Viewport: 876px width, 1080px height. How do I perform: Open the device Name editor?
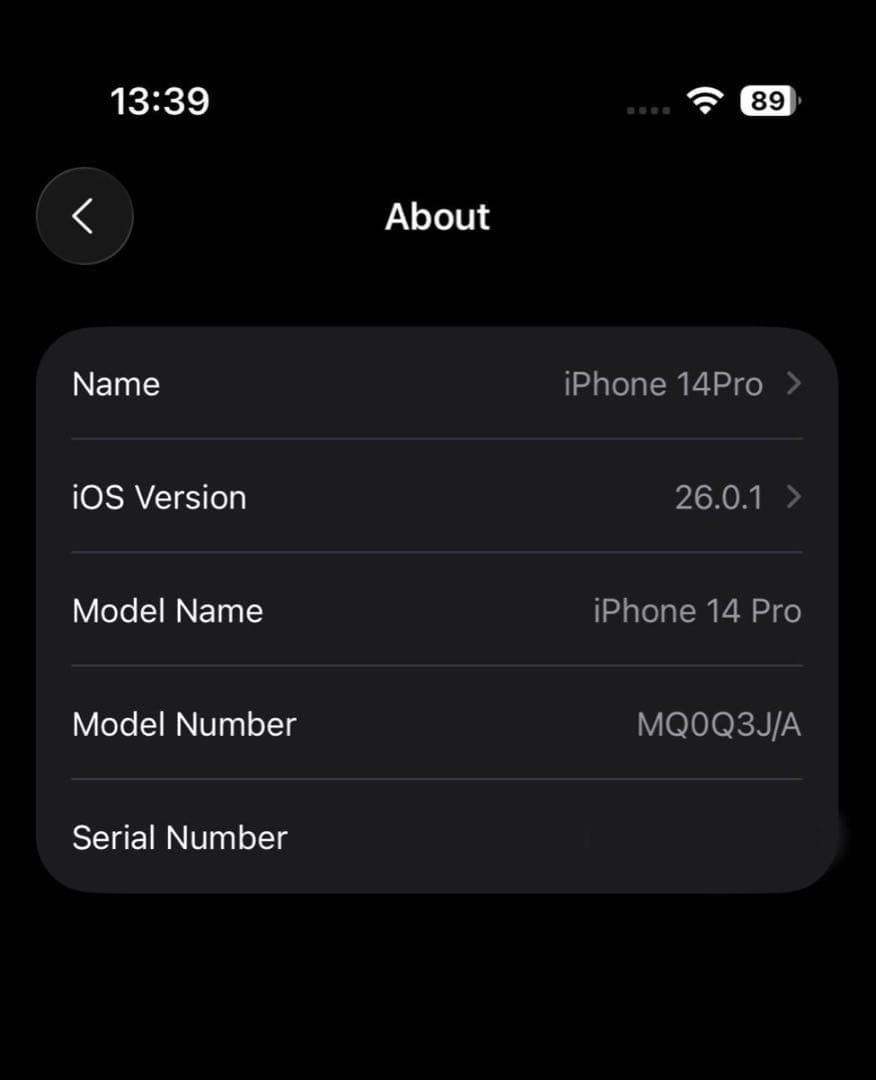coord(436,384)
